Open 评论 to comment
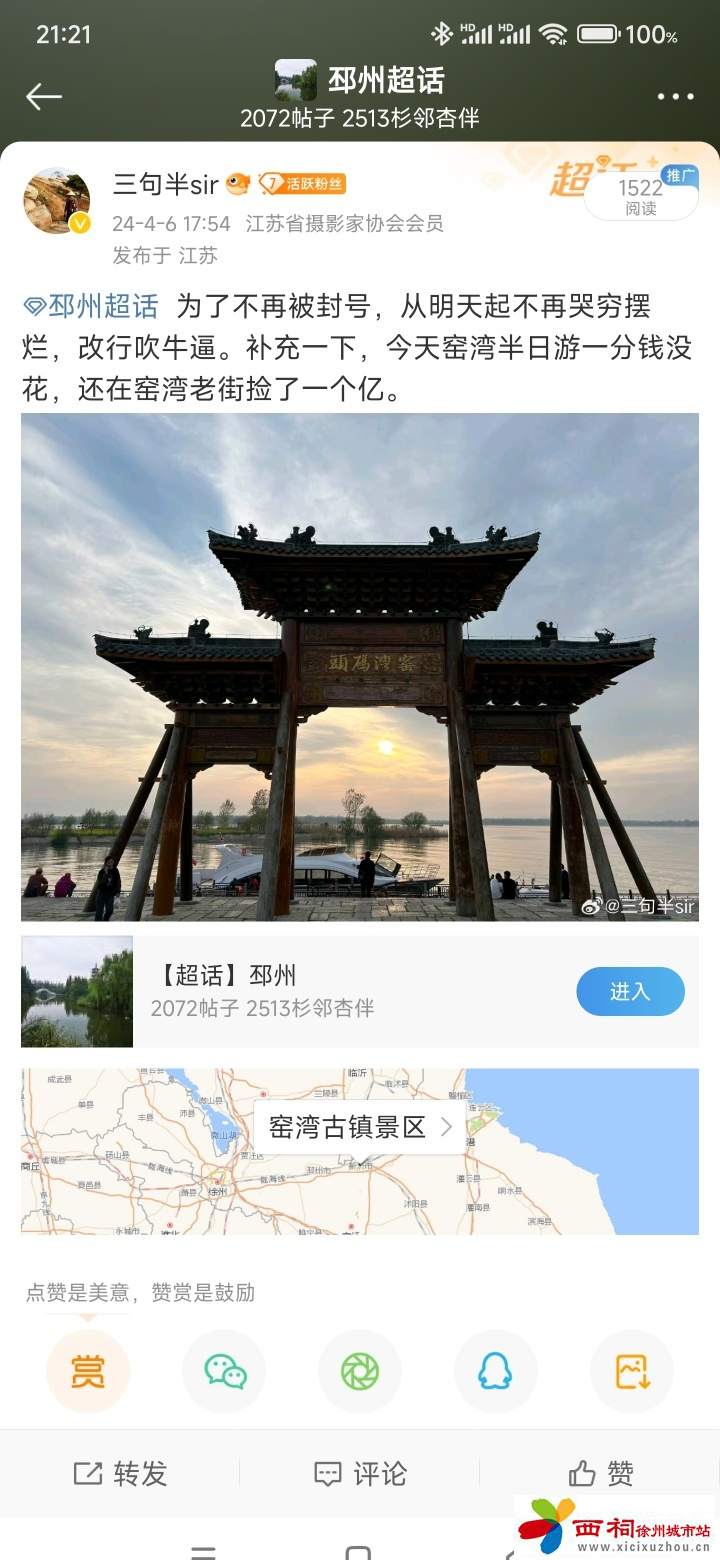Image resolution: width=720 pixels, height=1560 pixels. 360,1473
